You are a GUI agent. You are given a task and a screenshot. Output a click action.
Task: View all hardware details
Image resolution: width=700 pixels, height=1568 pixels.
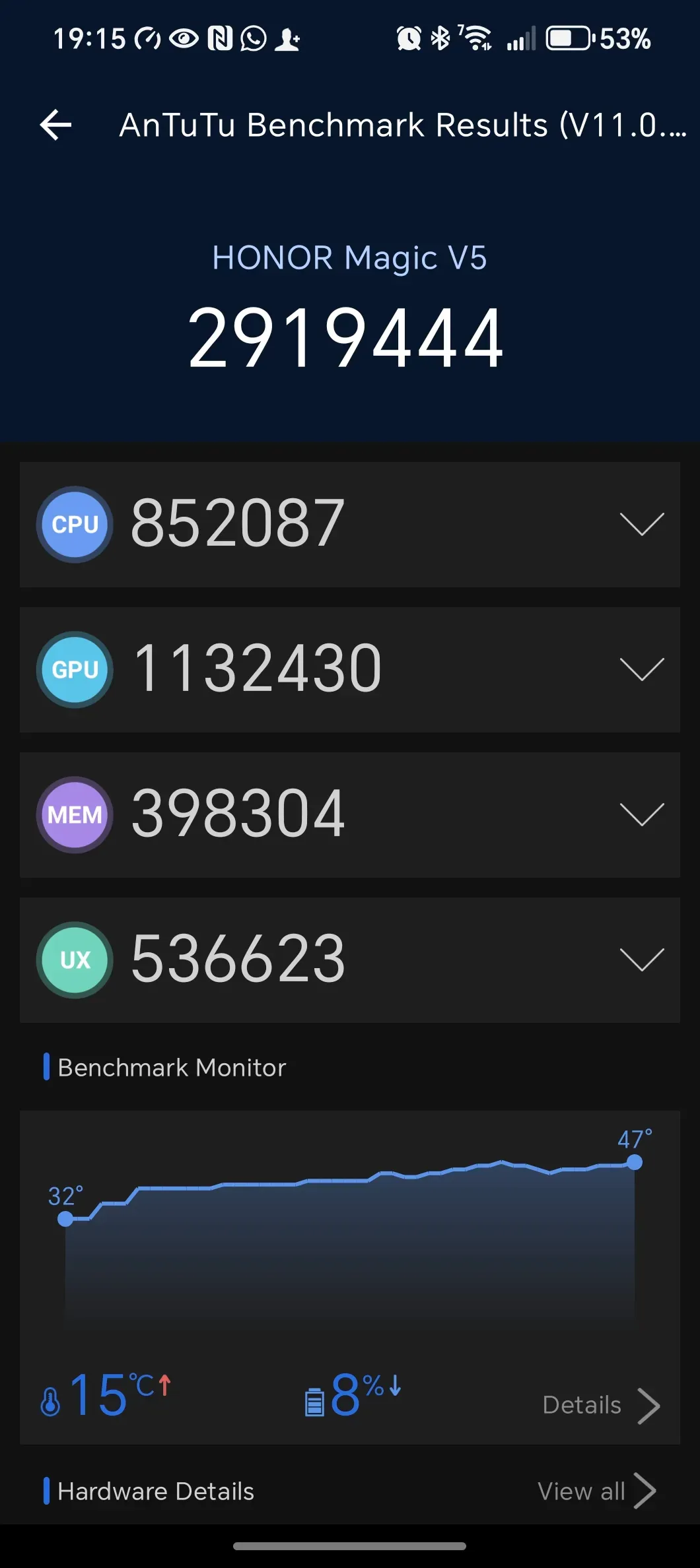(x=596, y=1491)
